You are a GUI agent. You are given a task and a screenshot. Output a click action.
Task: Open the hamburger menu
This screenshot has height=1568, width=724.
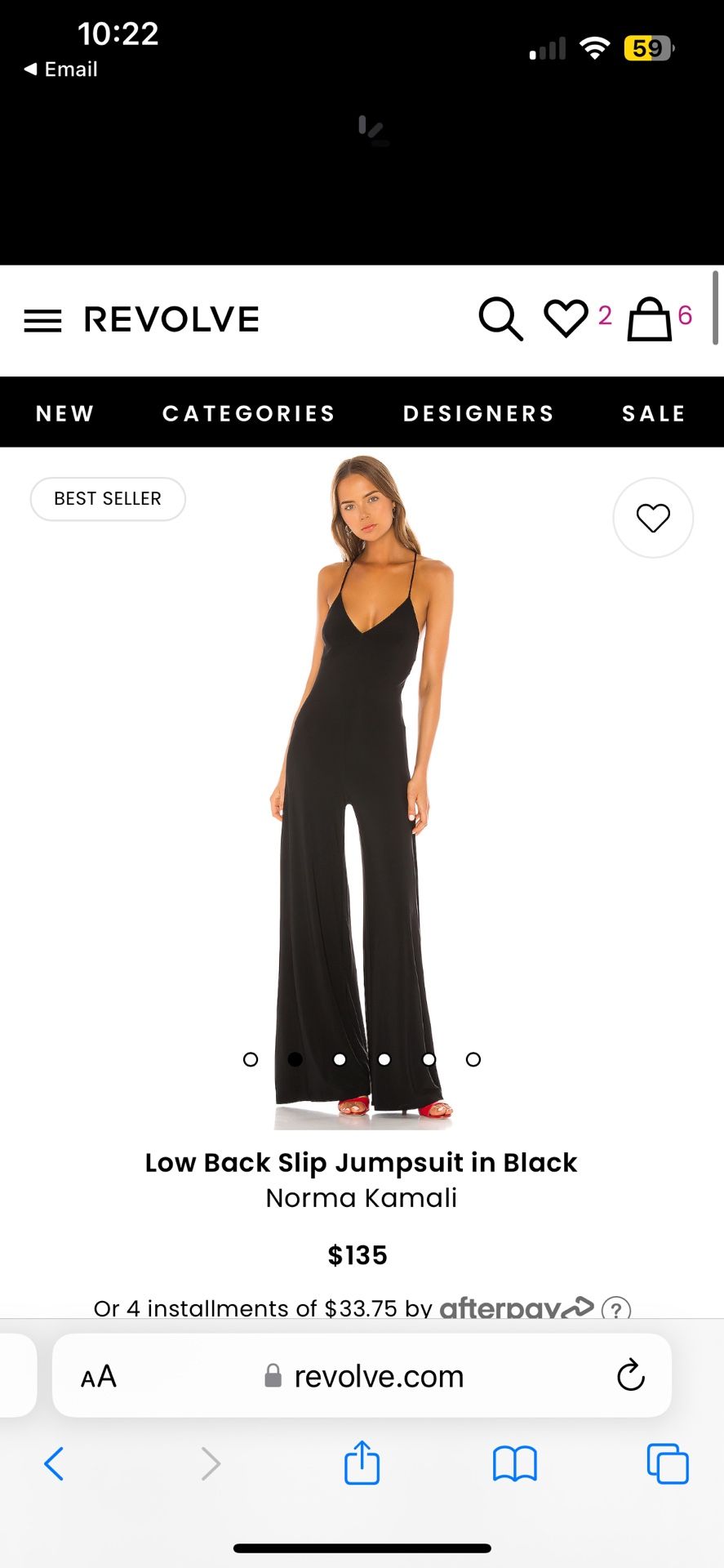pos(42,320)
